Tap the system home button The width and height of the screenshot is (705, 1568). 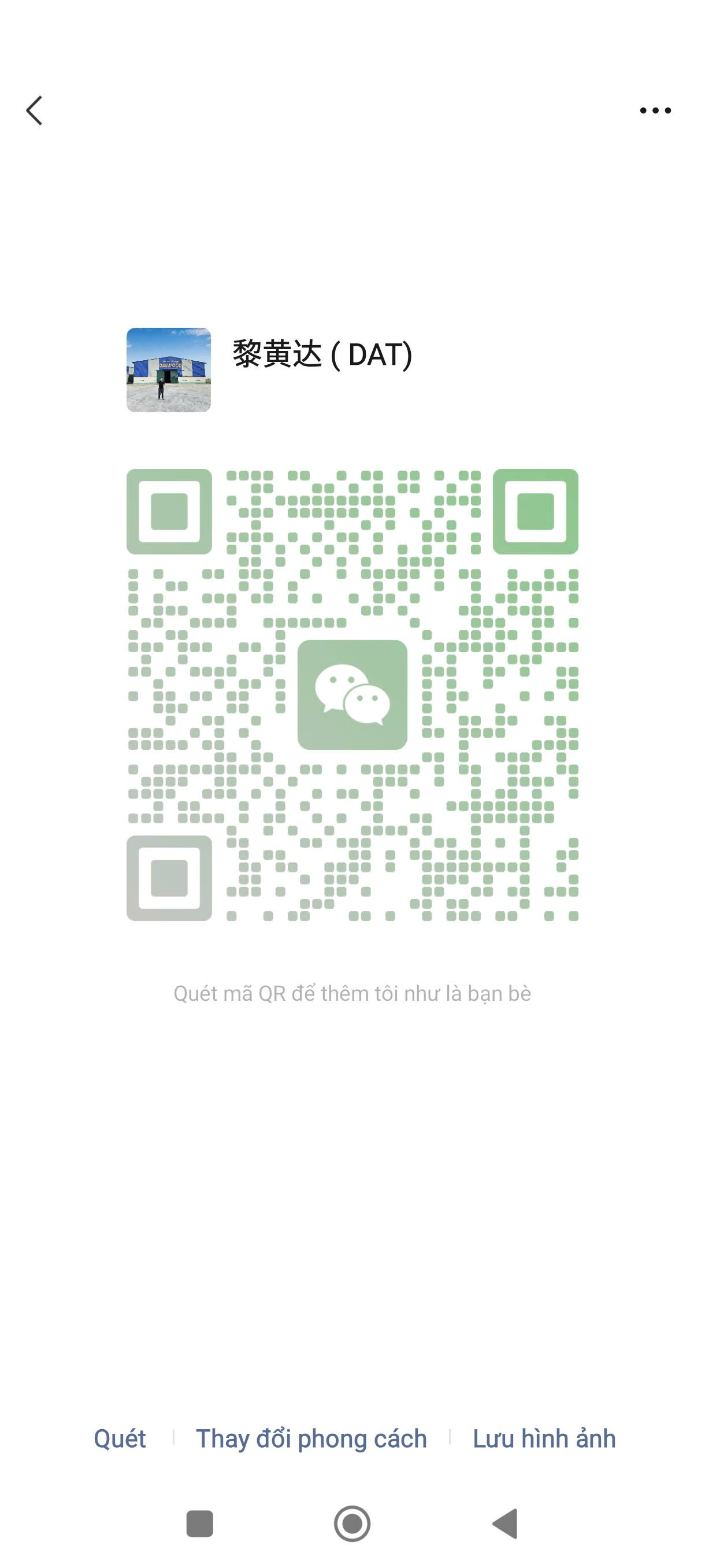tap(352, 1524)
